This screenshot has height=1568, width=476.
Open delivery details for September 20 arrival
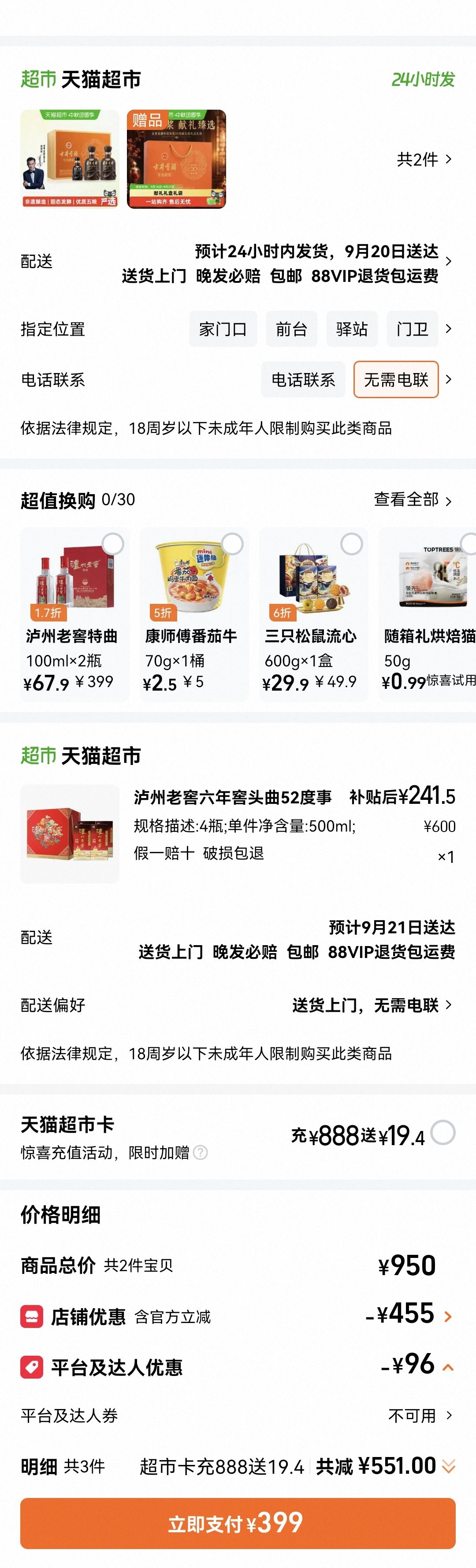(238, 263)
